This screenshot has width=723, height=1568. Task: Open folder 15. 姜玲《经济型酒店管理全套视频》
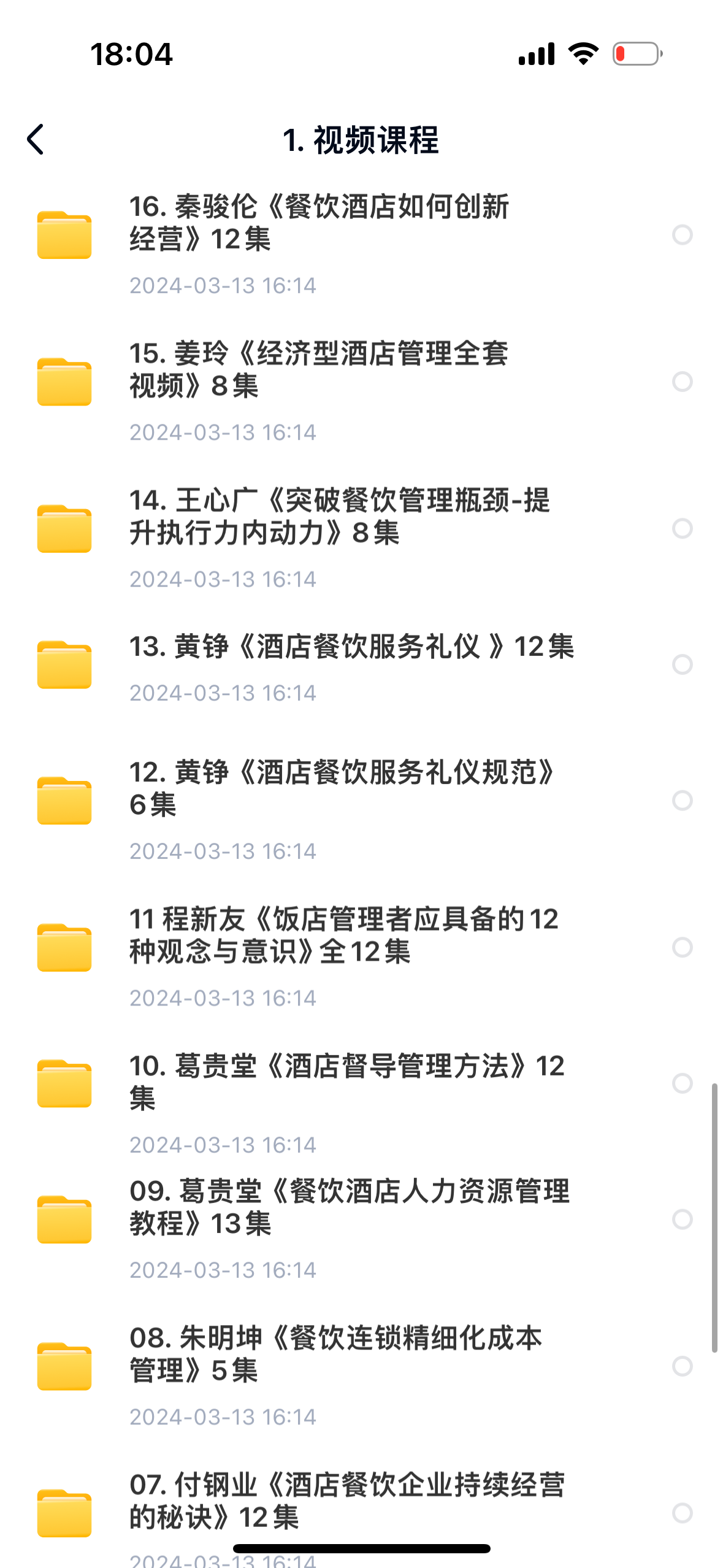[x=319, y=369]
